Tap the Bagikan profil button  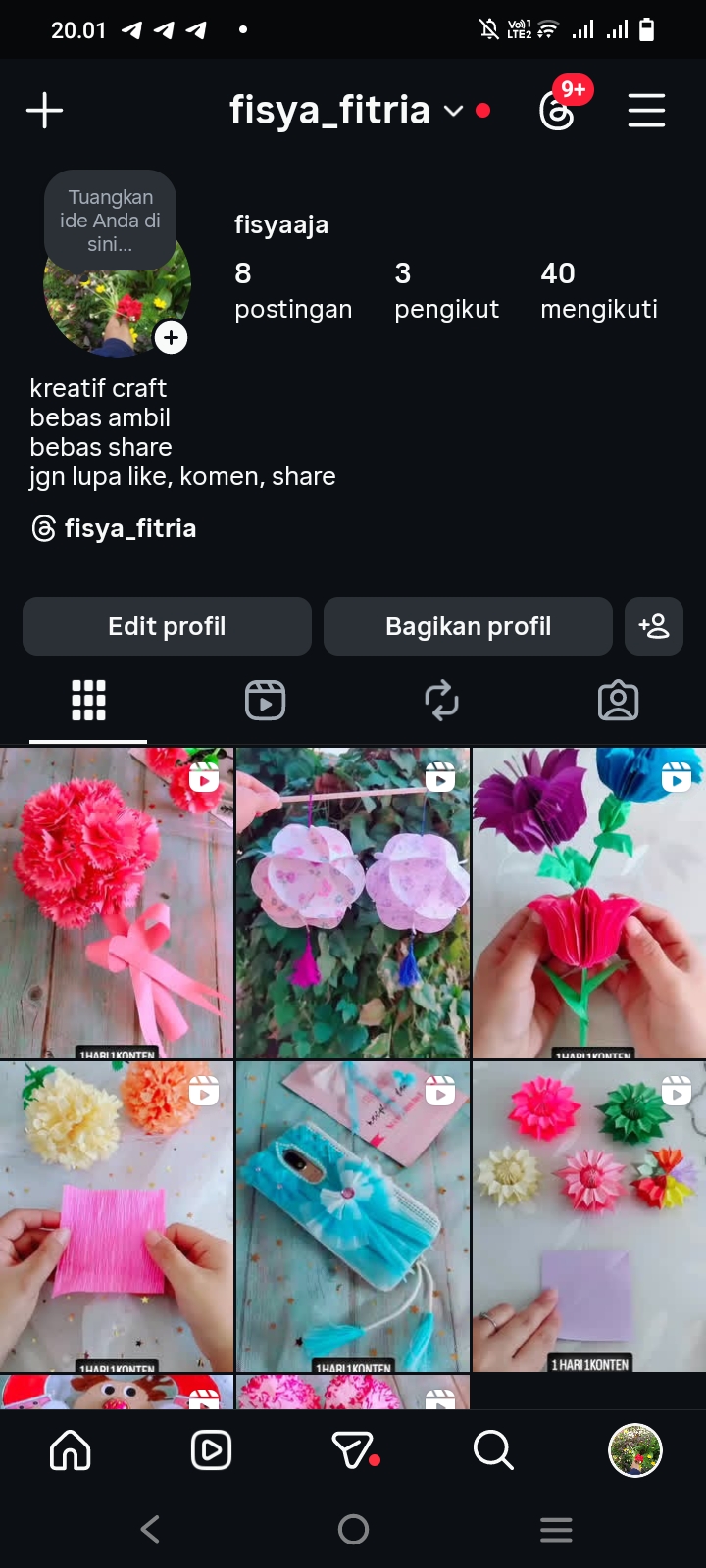click(468, 626)
